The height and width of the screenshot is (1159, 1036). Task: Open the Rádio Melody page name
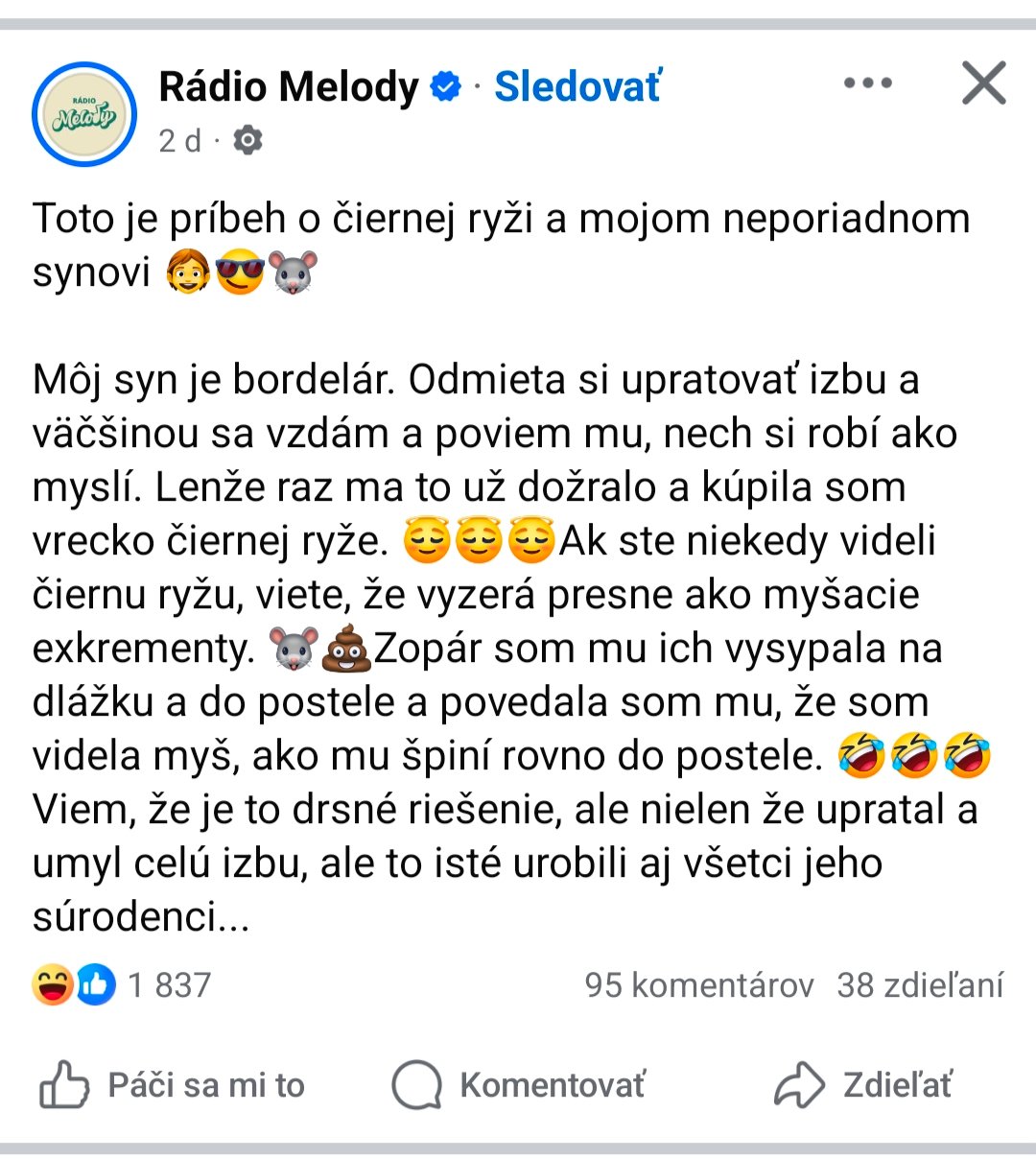tap(288, 87)
